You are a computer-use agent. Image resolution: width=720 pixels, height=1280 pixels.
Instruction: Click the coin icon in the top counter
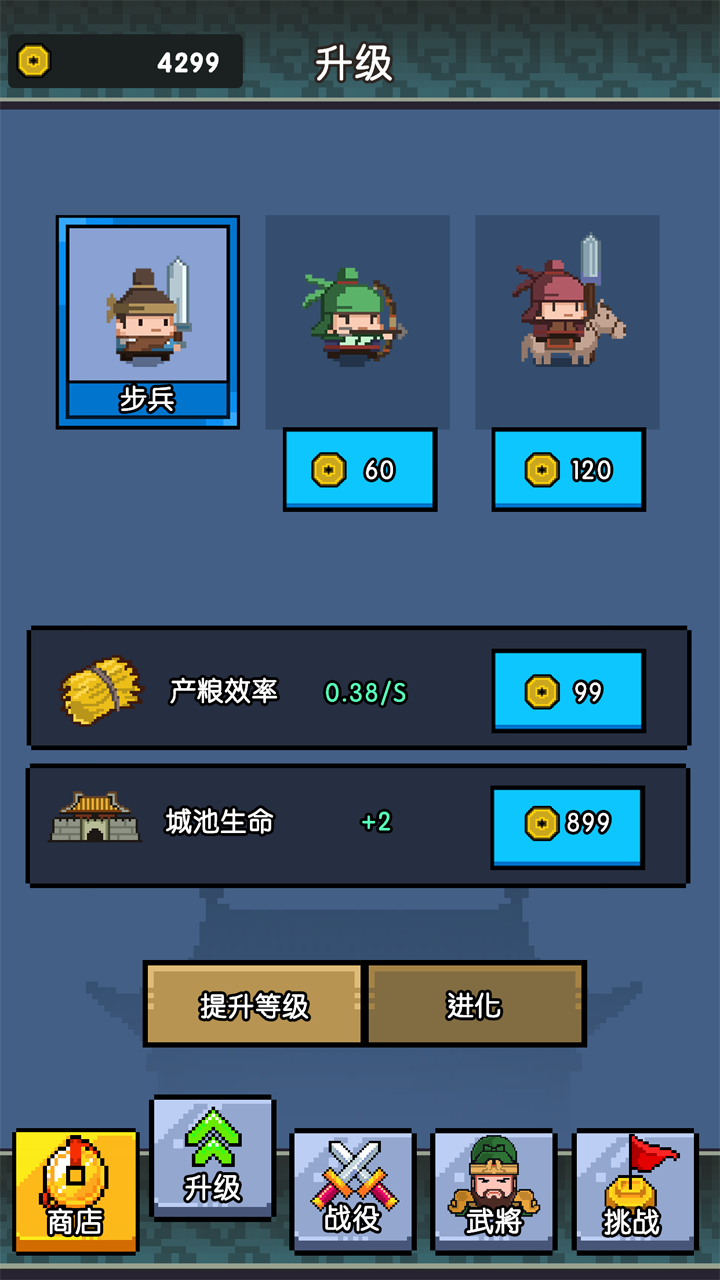click(38, 61)
